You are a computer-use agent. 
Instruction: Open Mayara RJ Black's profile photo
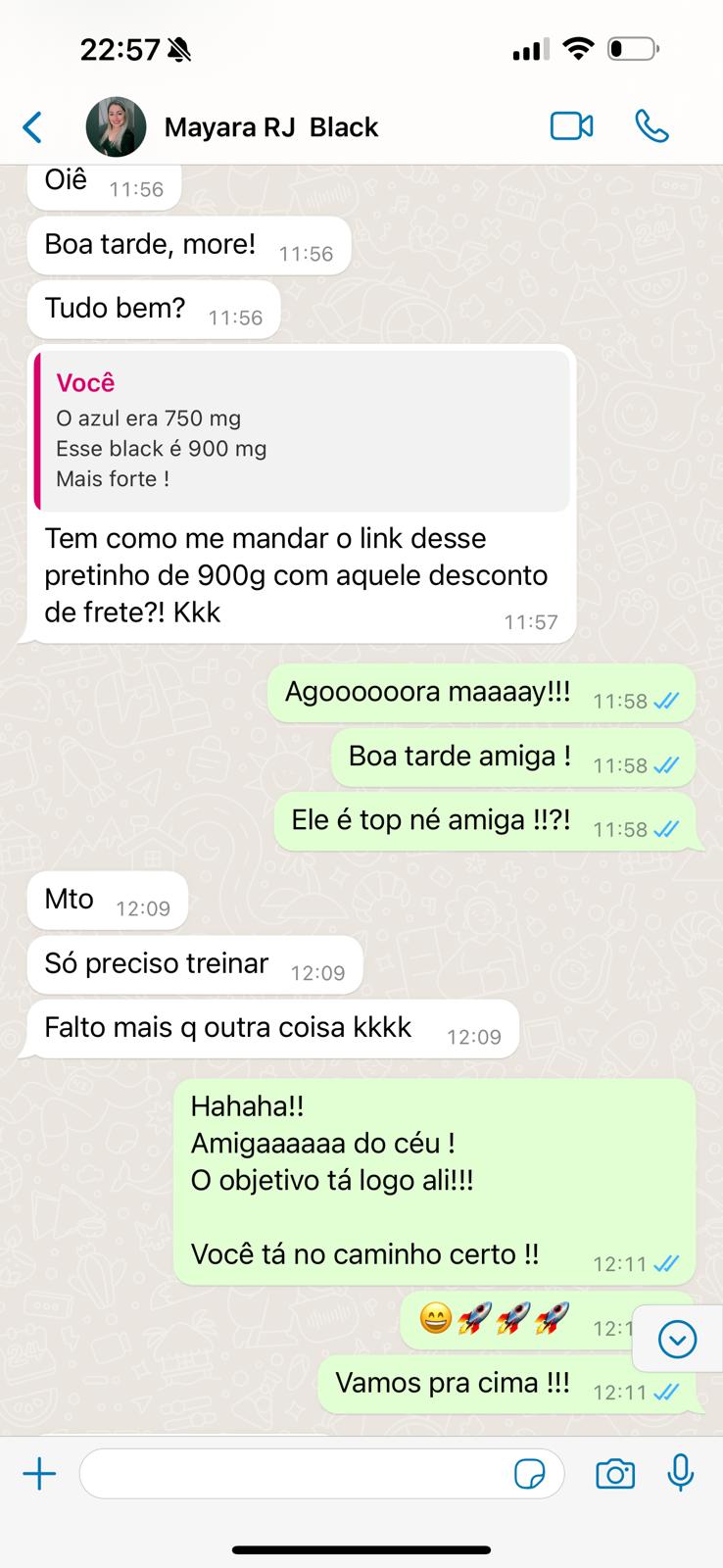tap(116, 127)
